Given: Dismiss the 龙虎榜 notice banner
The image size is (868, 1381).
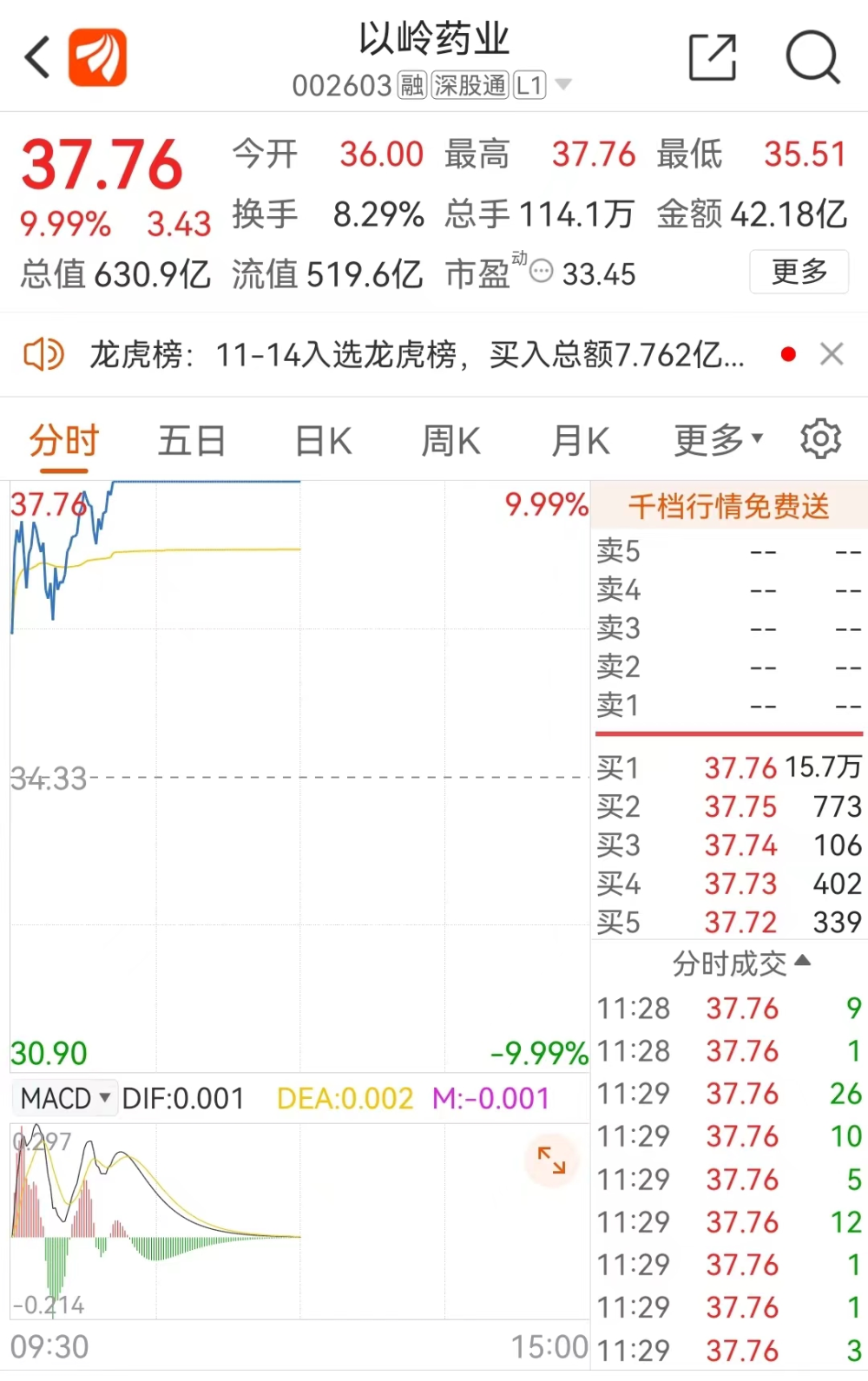Looking at the screenshot, I should pos(832,354).
